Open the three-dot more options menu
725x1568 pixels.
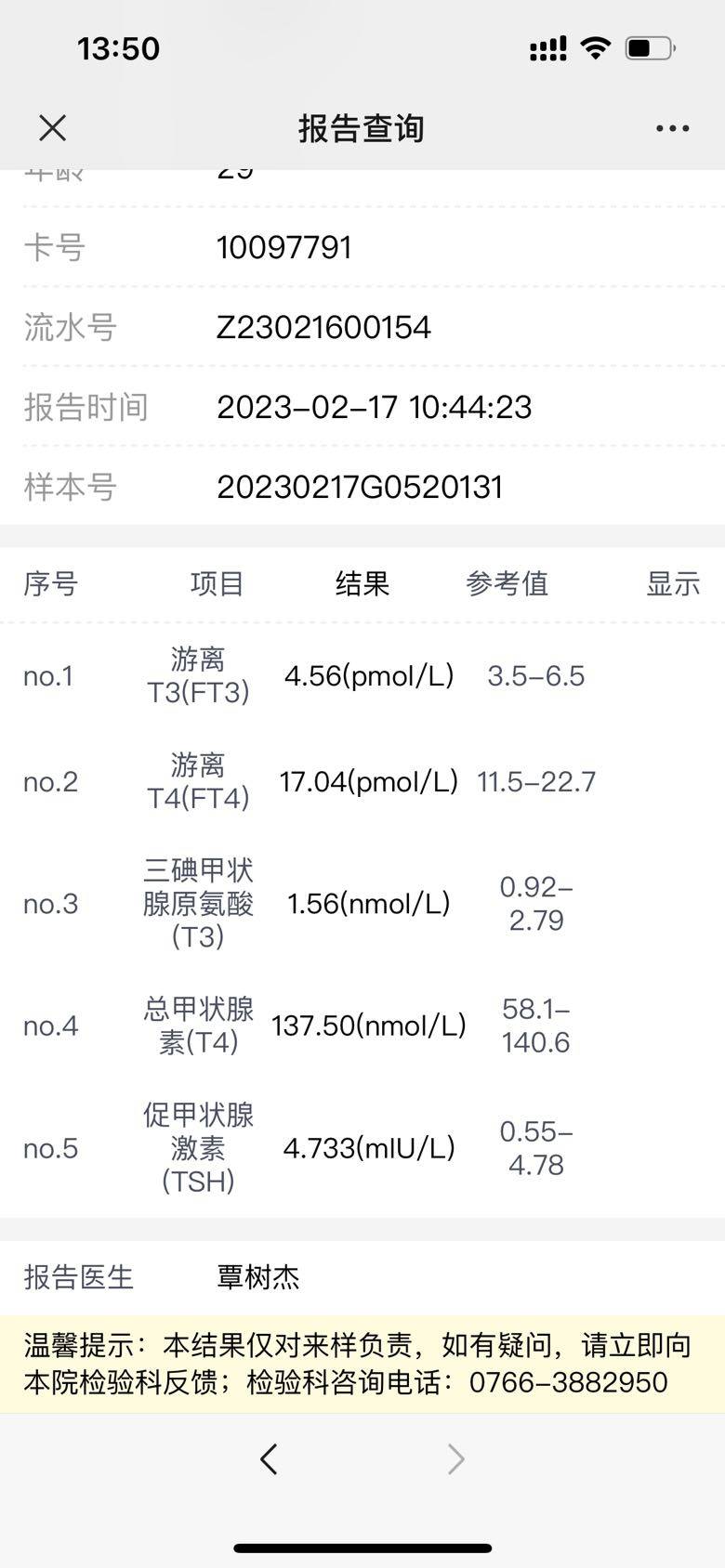(672, 128)
